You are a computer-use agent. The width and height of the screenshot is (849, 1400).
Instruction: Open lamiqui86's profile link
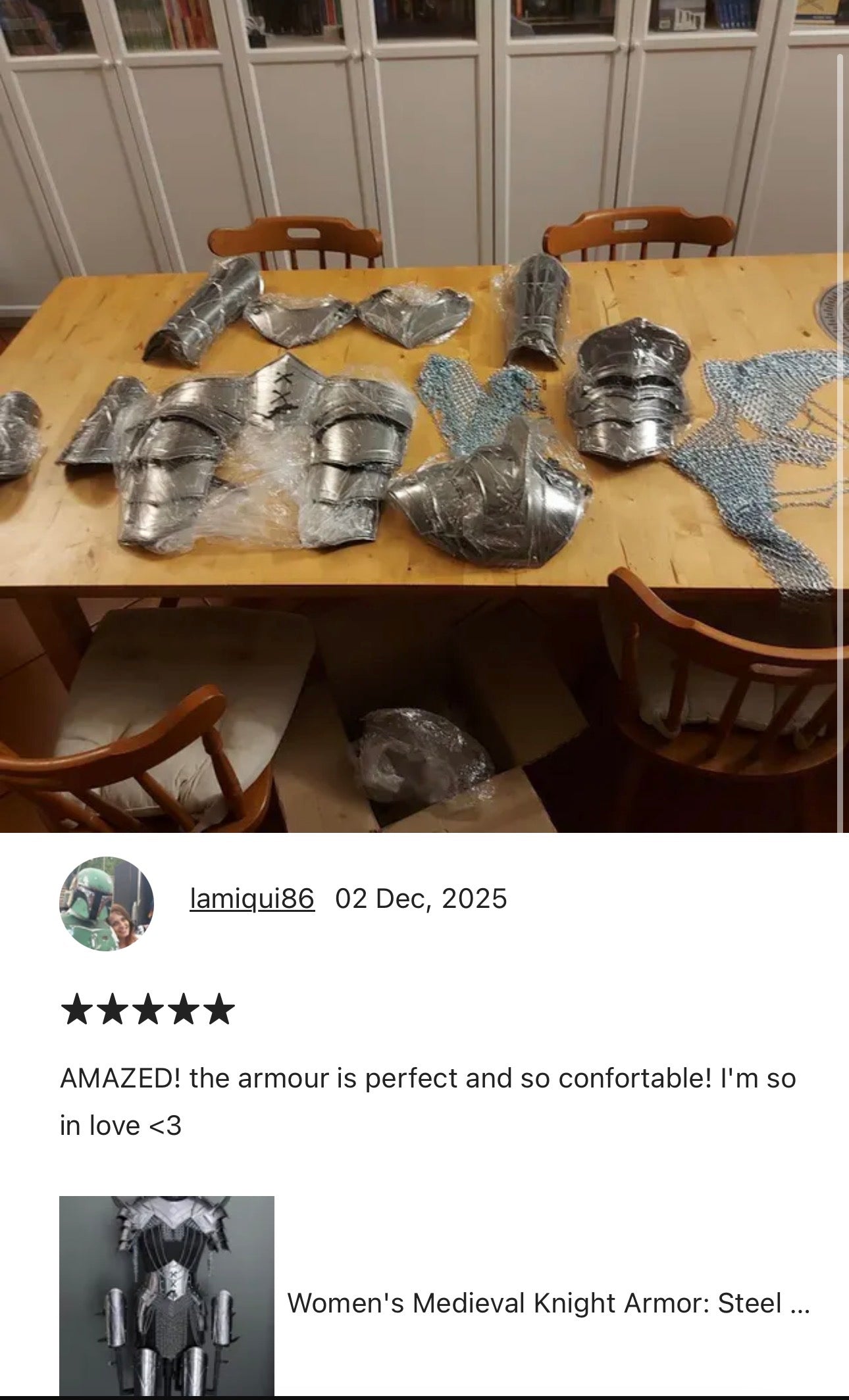(x=252, y=899)
